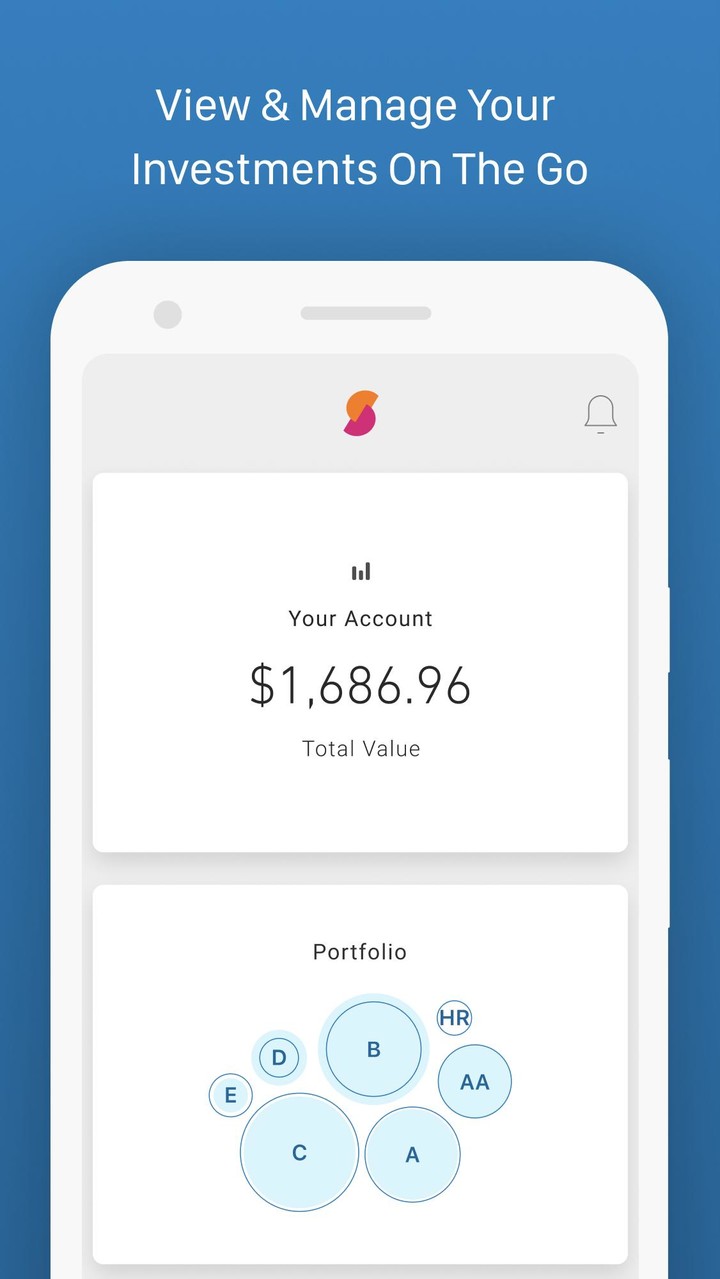720x1279 pixels.
Task: Select the front camera circle on the phone
Action: click(167, 314)
